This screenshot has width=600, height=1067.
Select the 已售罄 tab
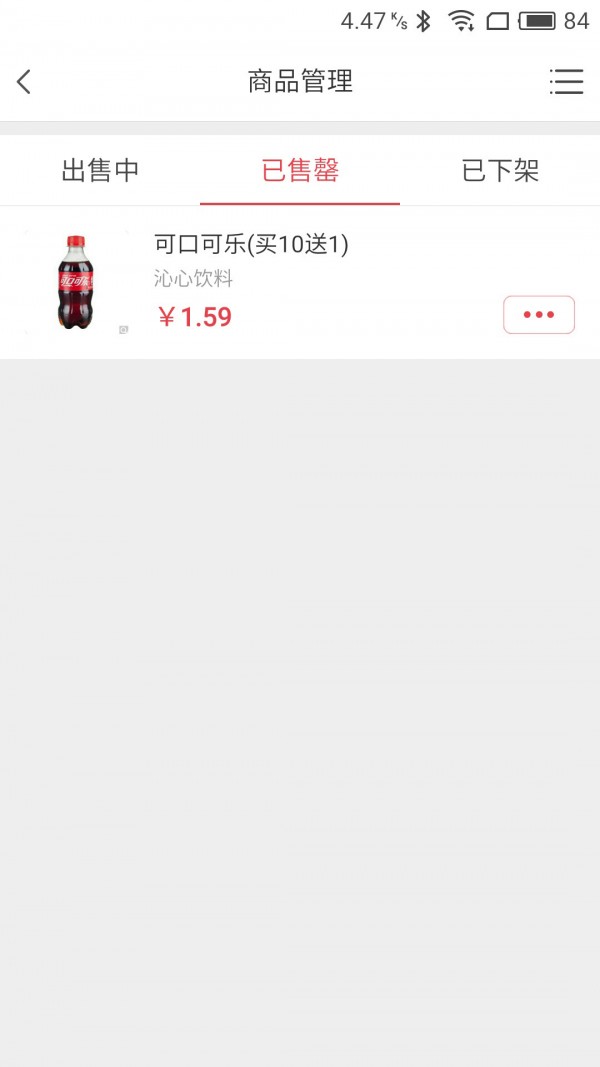coord(300,171)
